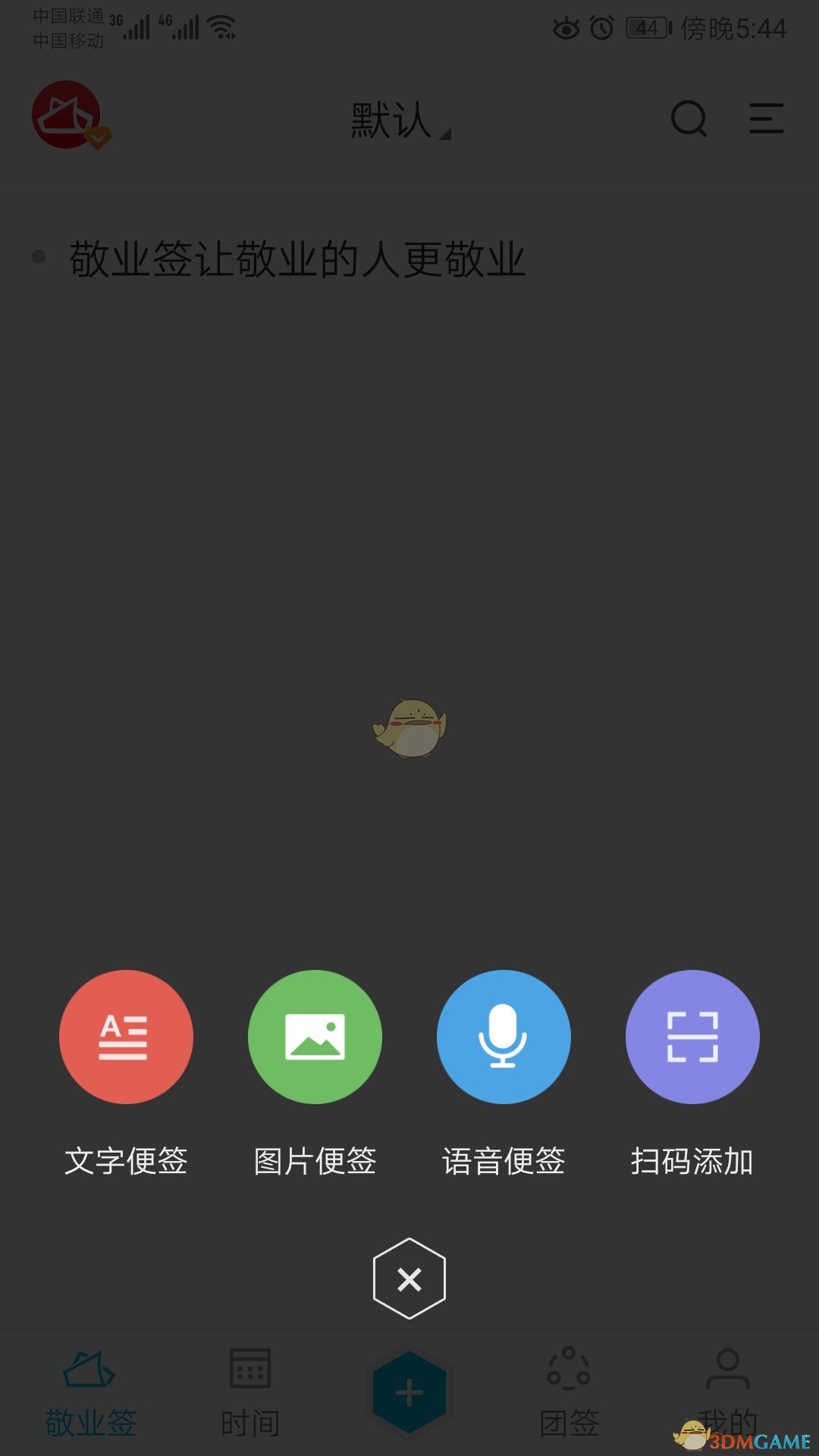Tap the profile avatar in the header
The image size is (819, 1456).
[68, 115]
